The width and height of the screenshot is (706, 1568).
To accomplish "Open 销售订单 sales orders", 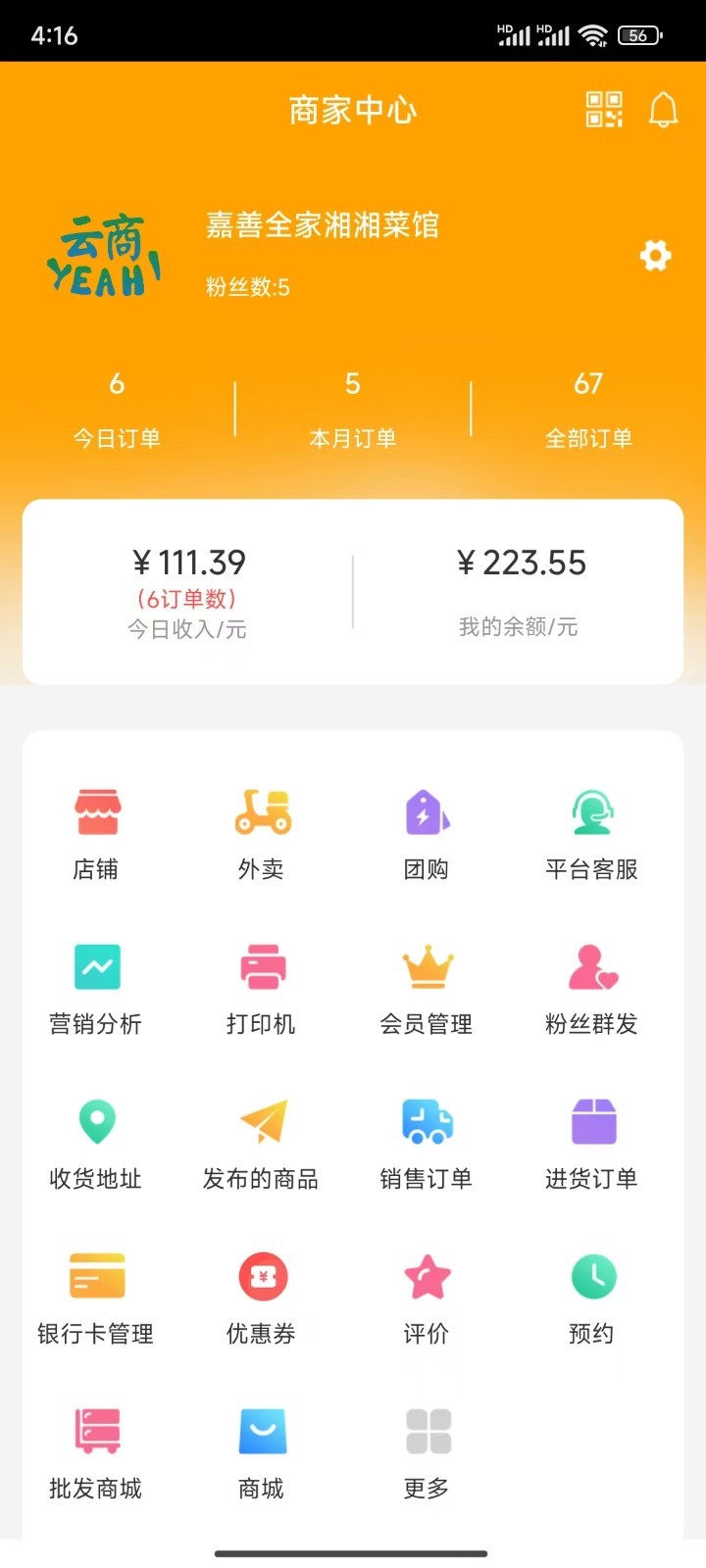I will 427,1143.
